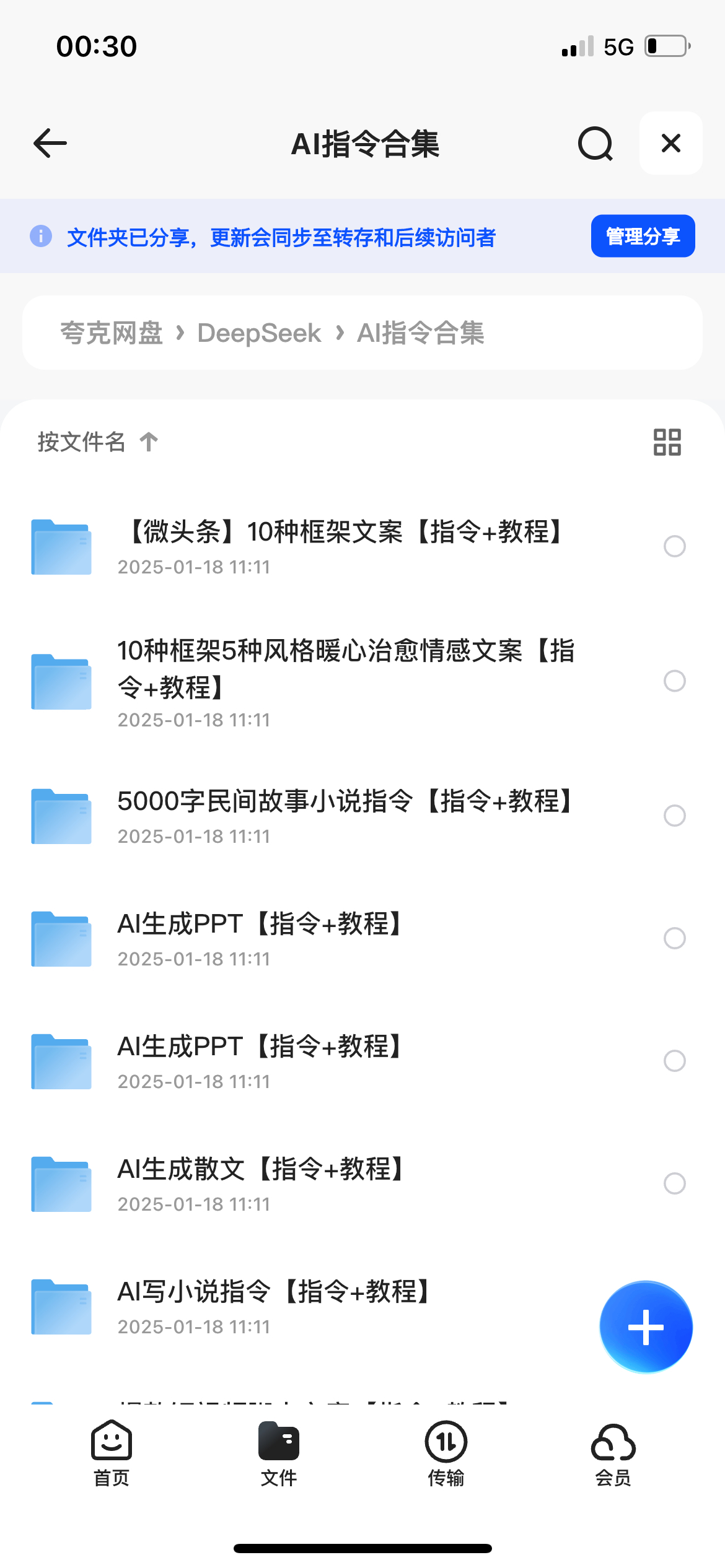Tap the blue plus floating button
The height and width of the screenshot is (1568, 725).
(x=646, y=1327)
